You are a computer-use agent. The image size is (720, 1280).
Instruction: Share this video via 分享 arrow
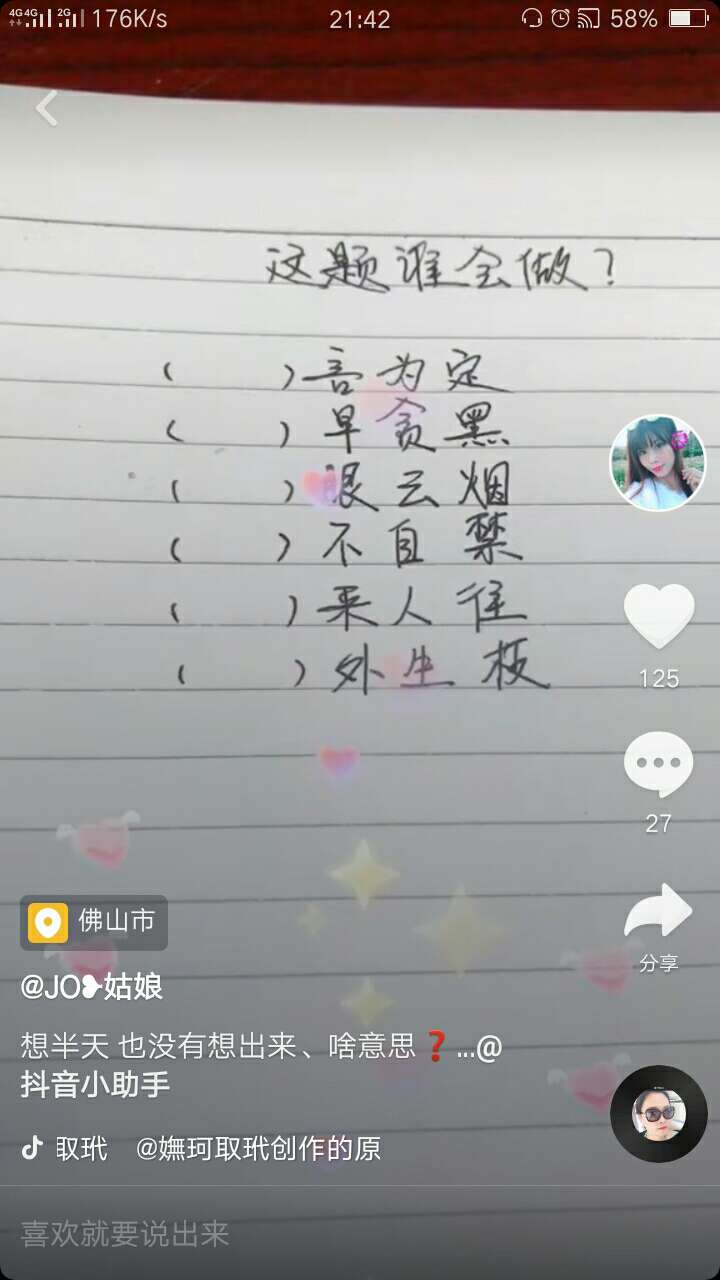[x=658, y=912]
